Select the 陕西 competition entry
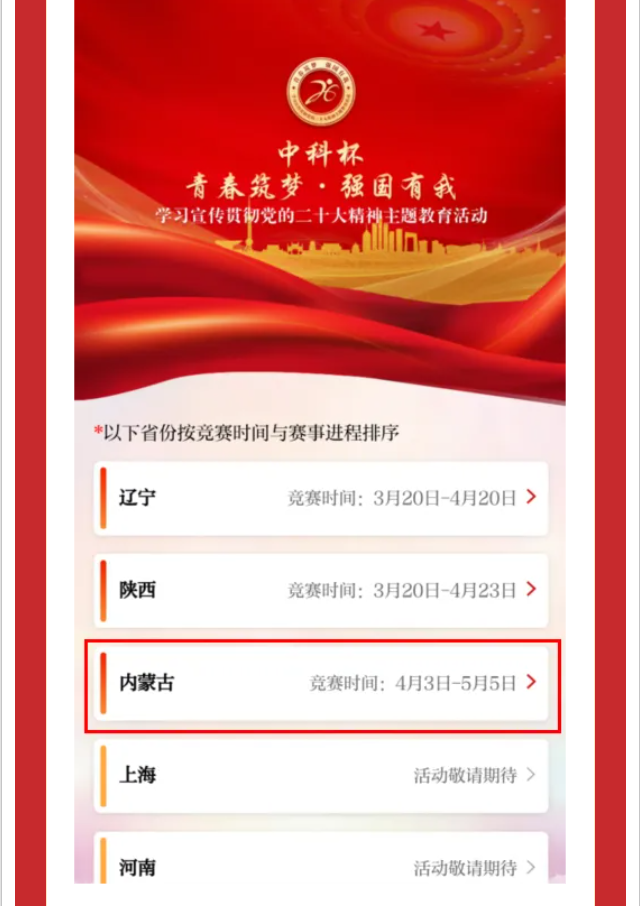 320,589
